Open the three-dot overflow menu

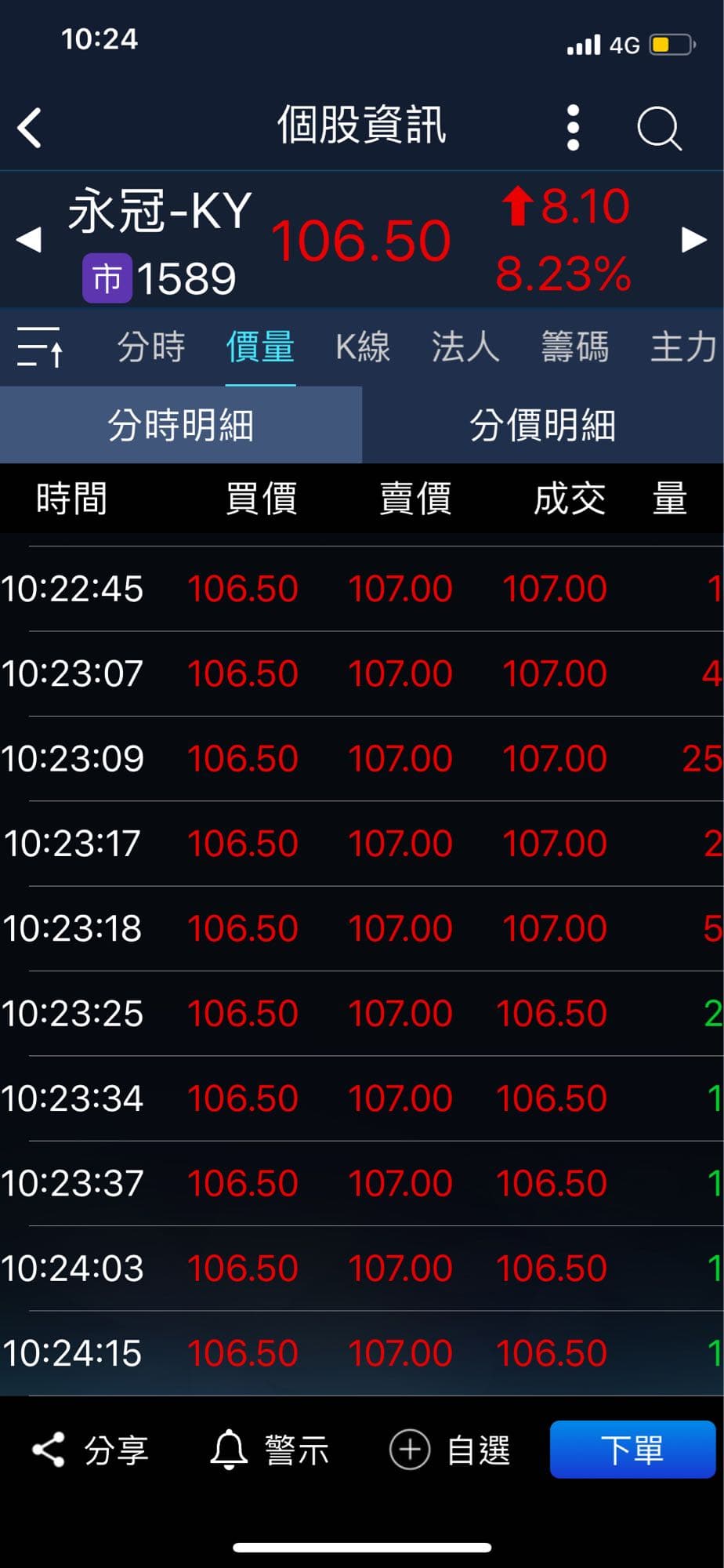pyautogui.click(x=573, y=127)
